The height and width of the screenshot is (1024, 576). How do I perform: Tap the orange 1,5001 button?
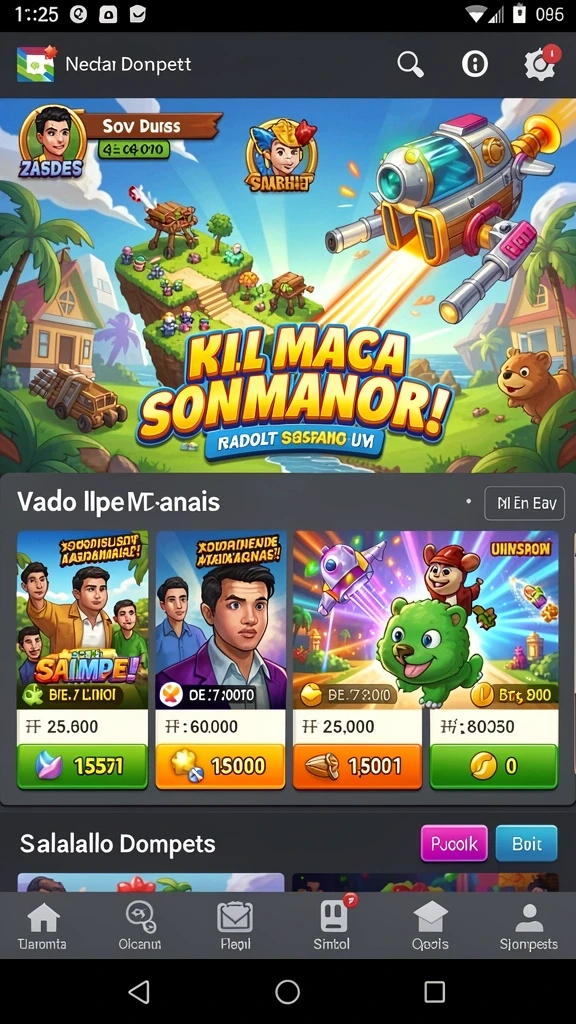click(358, 766)
